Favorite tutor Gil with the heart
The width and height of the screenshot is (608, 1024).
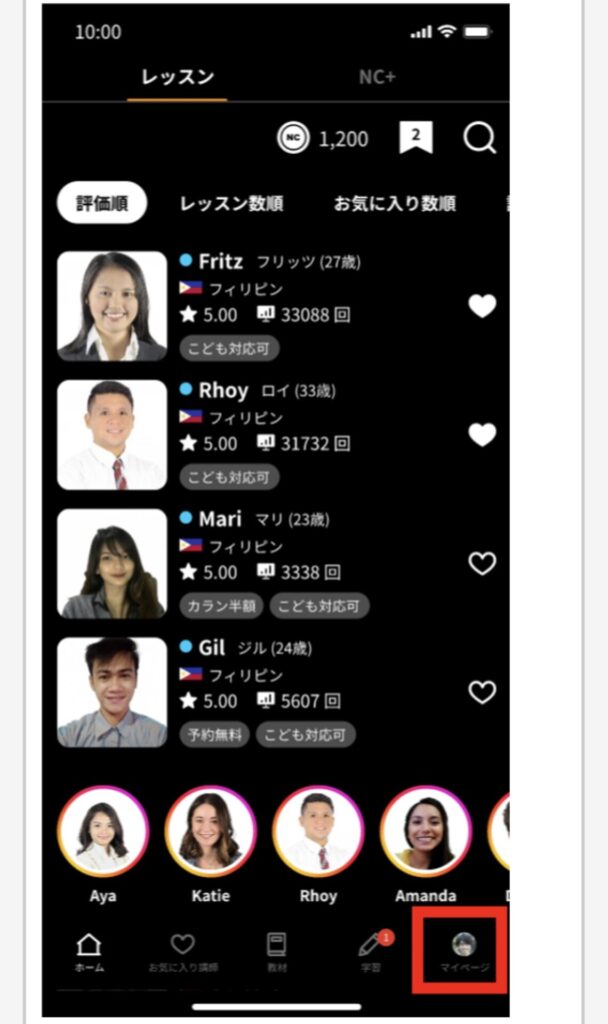(483, 692)
